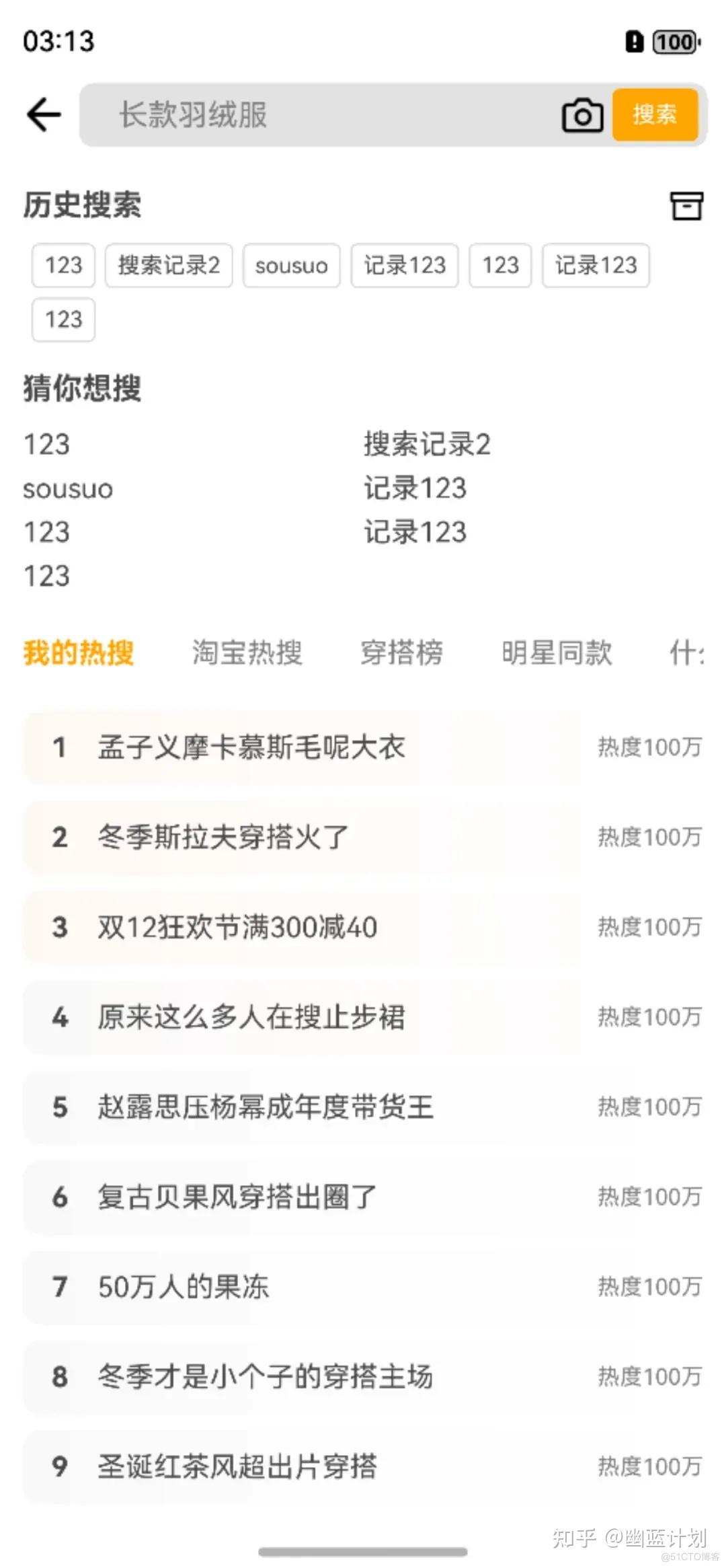
Task: Select the sousuo history chip
Action: pyautogui.click(x=291, y=265)
